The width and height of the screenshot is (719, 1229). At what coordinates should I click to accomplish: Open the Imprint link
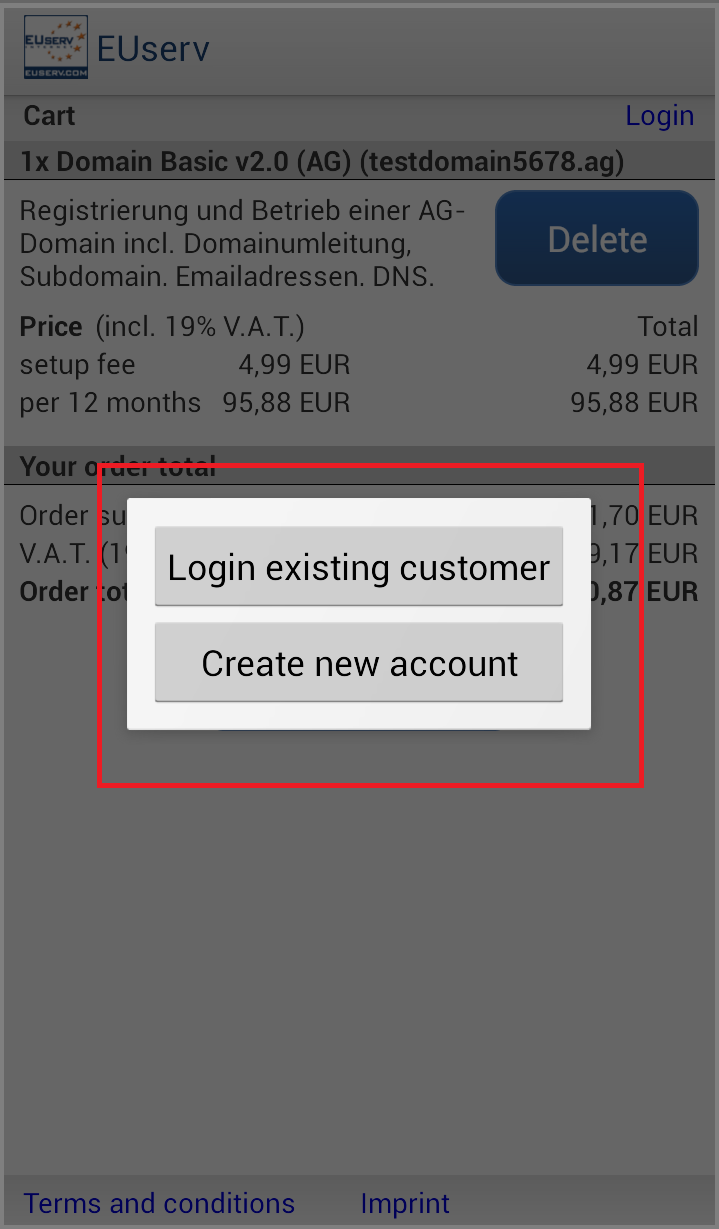pos(405,1203)
